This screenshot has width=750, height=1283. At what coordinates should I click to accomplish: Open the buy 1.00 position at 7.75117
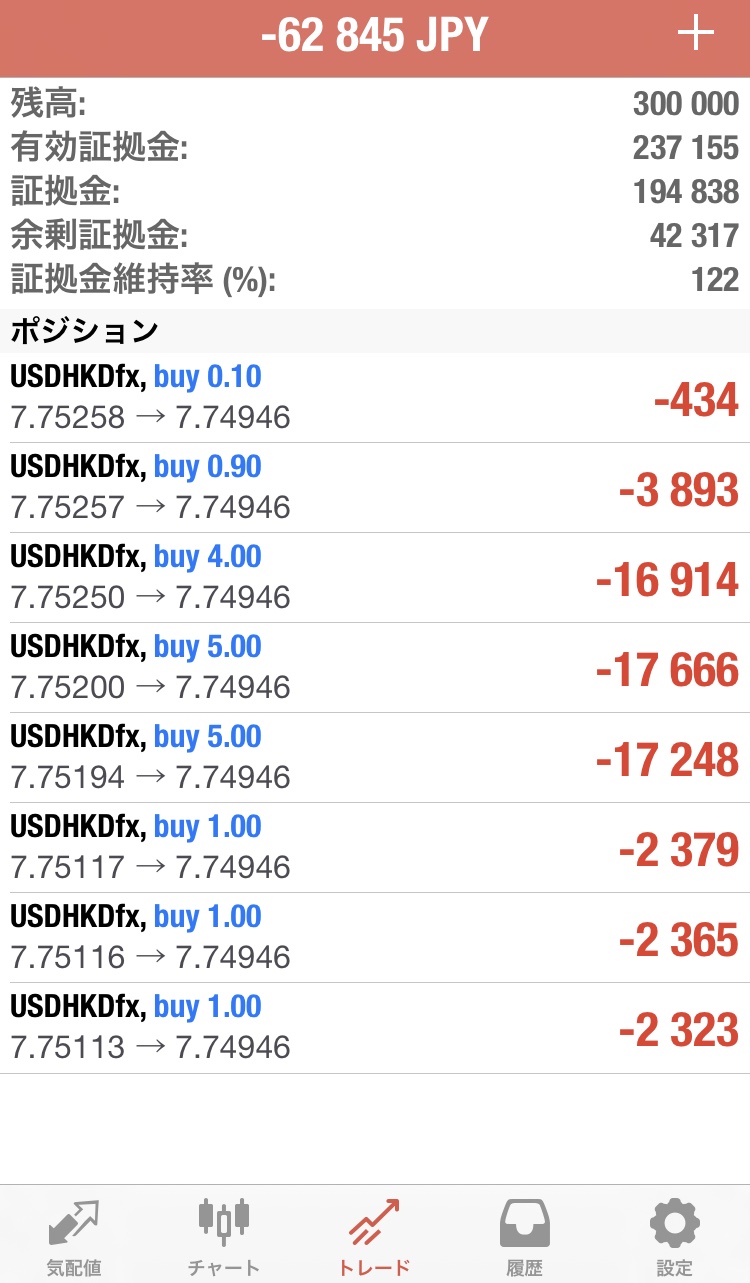(375, 848)
